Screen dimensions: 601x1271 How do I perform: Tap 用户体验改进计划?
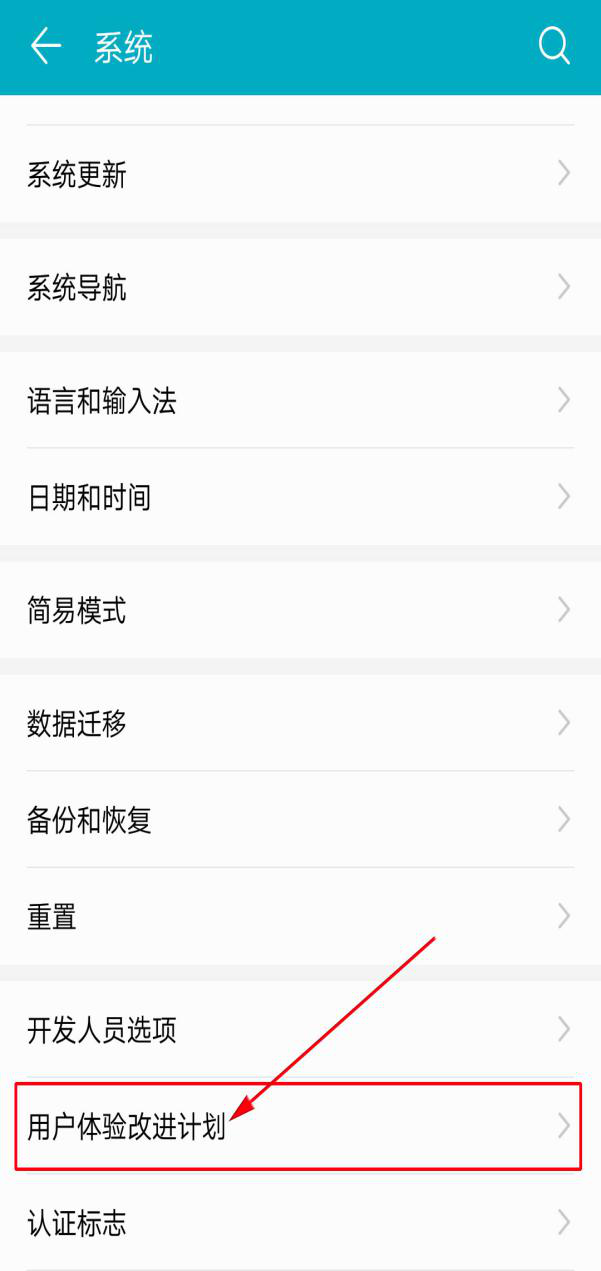298,1126
